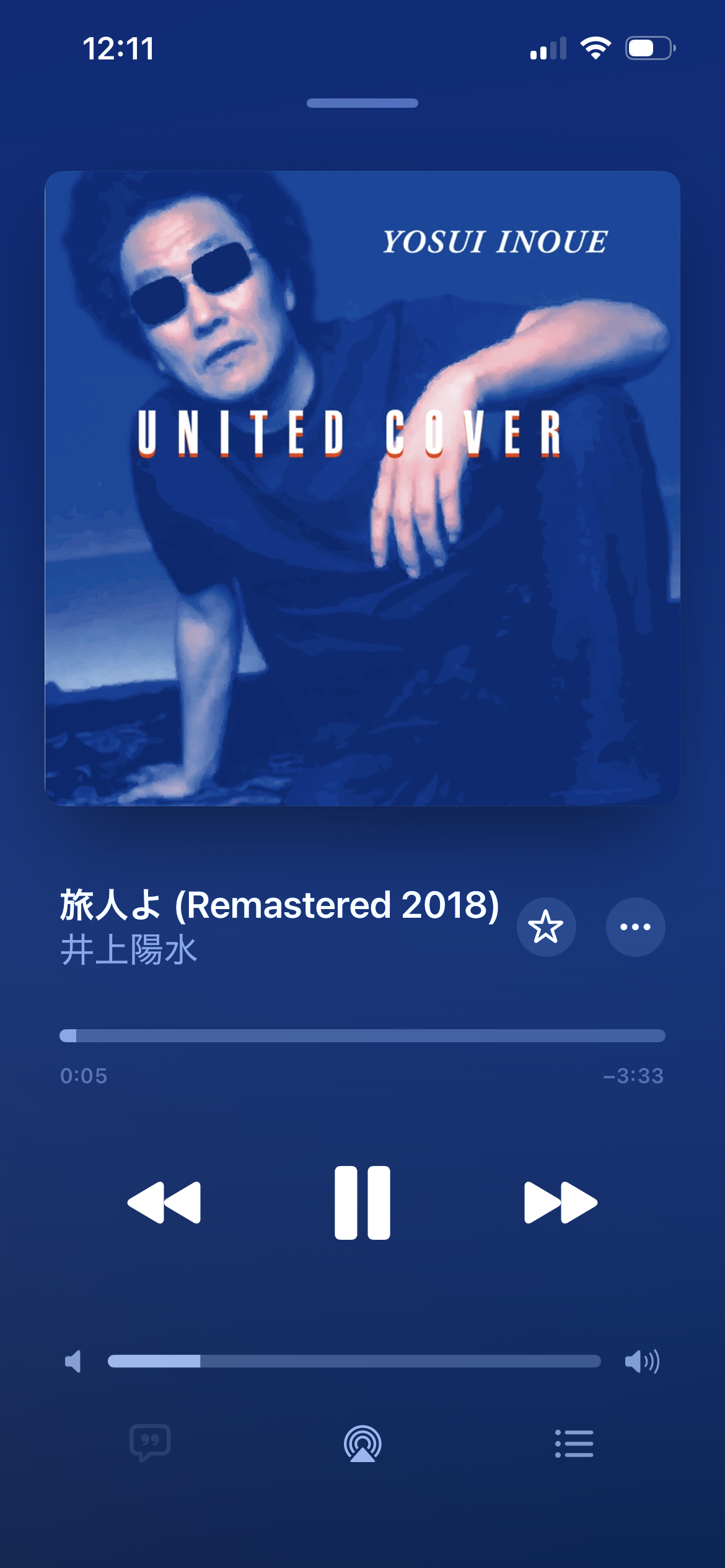Open the three-dot more options menu
Screen dimensions: 725x1568
pos(635,927)
